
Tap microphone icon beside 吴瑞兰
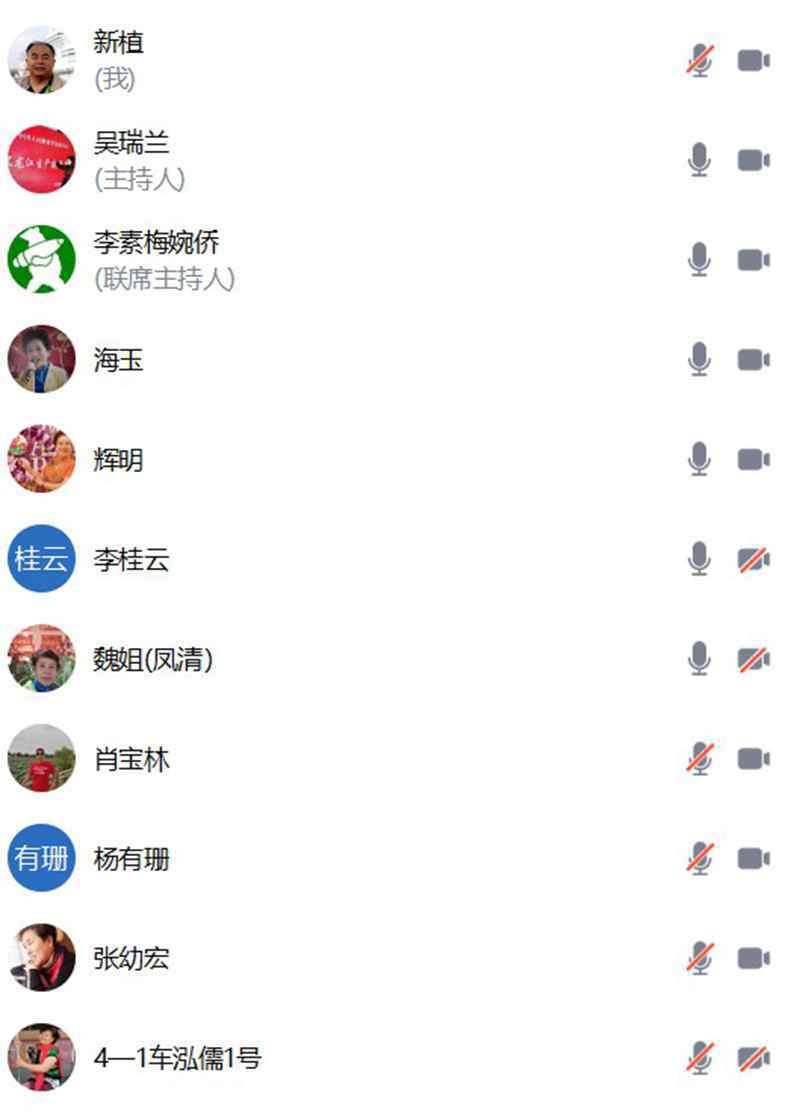[x=699, y=160]
